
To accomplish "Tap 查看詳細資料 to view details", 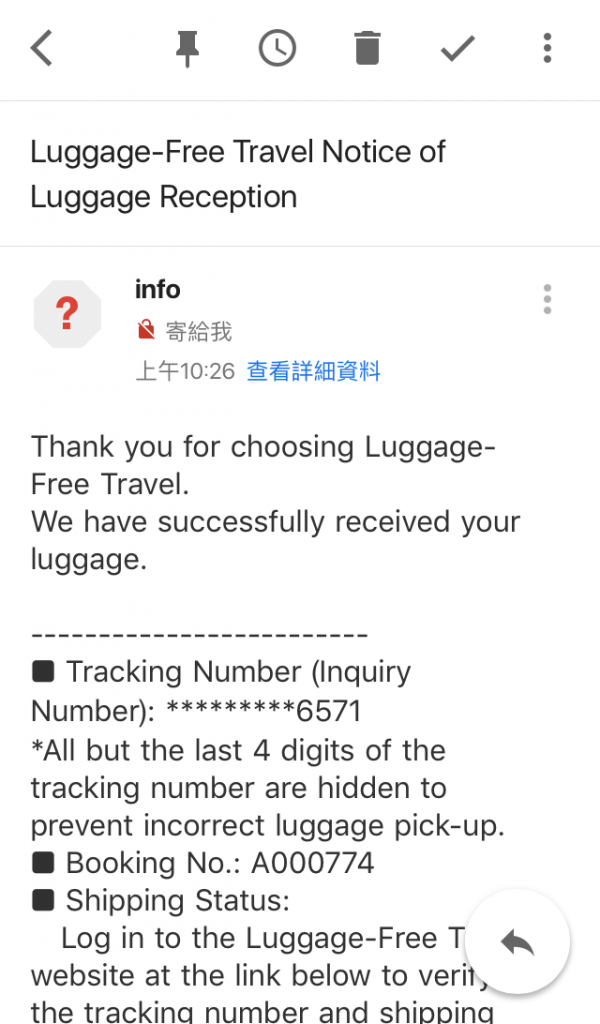I will pyautogui.click(x=314, y=372).
